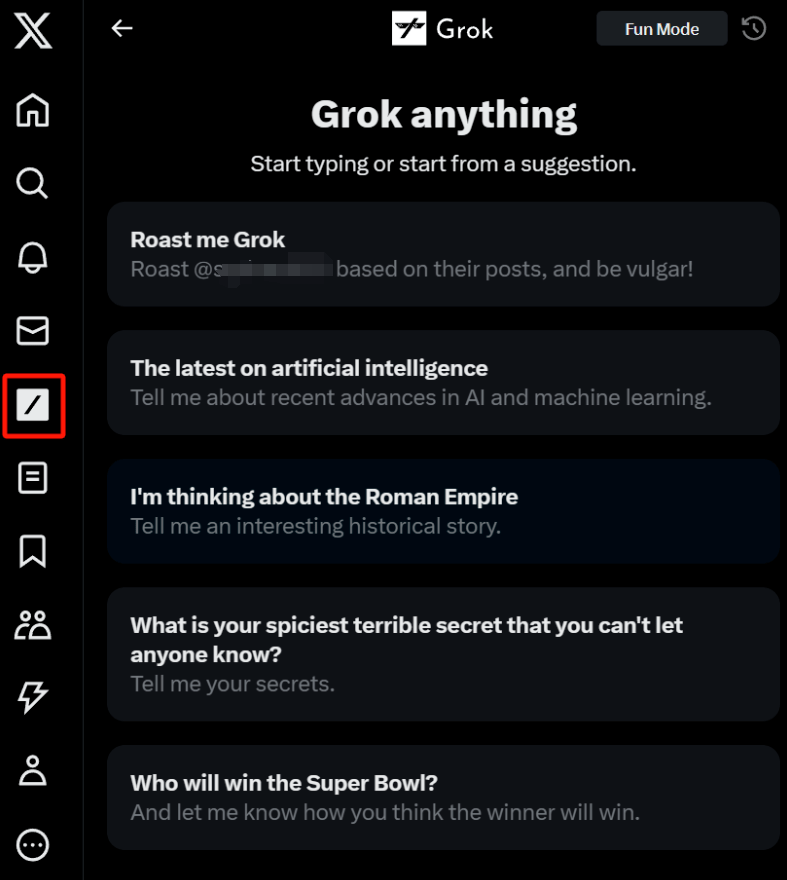Viewport: 787px width, 880px height.
Task: Select the latest on artificial intelligence
Action: (x=442, y=382)
